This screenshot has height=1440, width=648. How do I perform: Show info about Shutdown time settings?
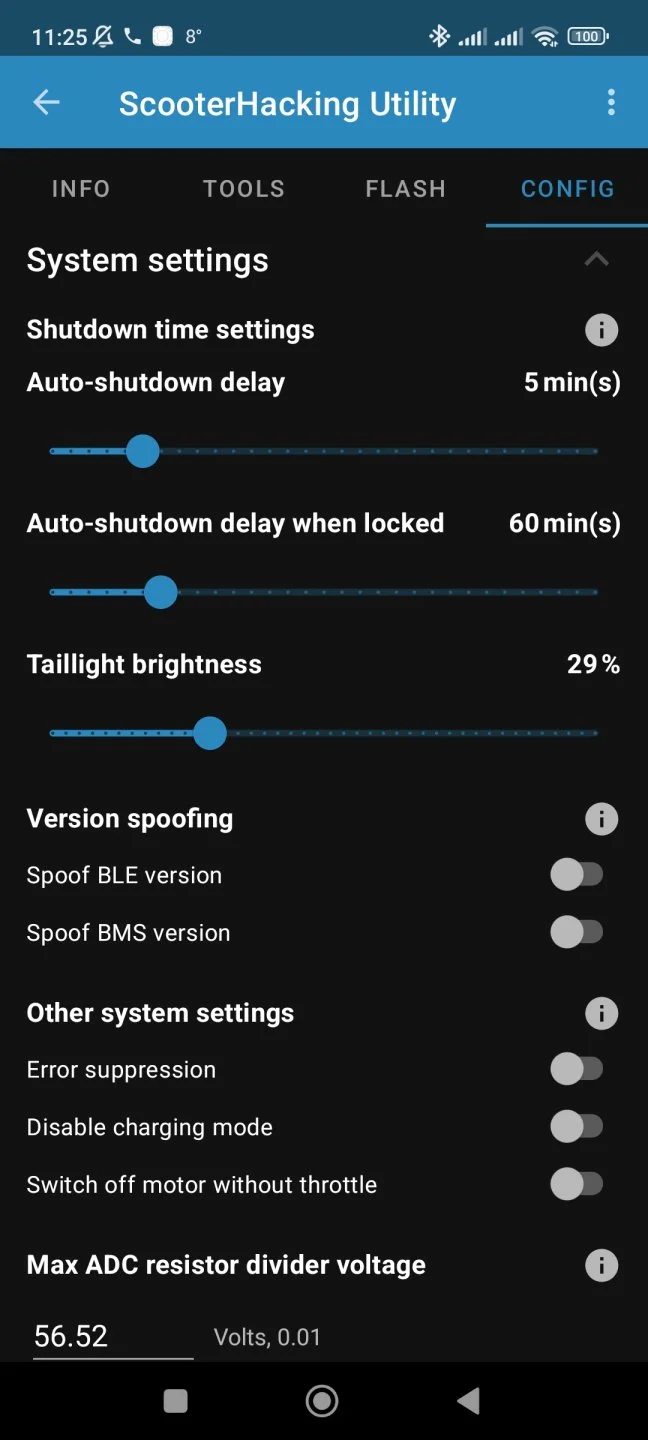[601, 330]
